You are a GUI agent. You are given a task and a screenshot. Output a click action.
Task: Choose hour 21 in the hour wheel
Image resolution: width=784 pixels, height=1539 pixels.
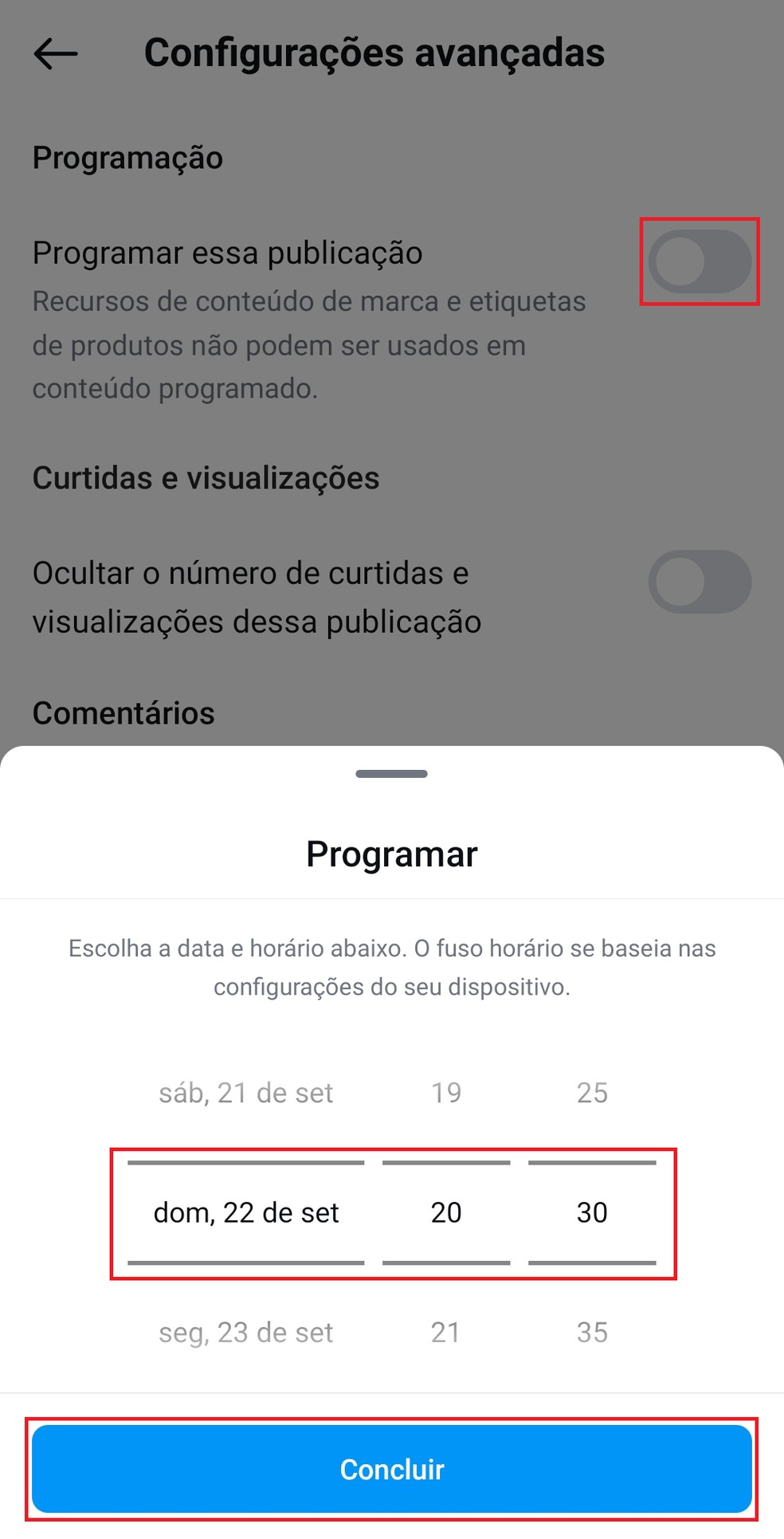(x=446, y=1332)
